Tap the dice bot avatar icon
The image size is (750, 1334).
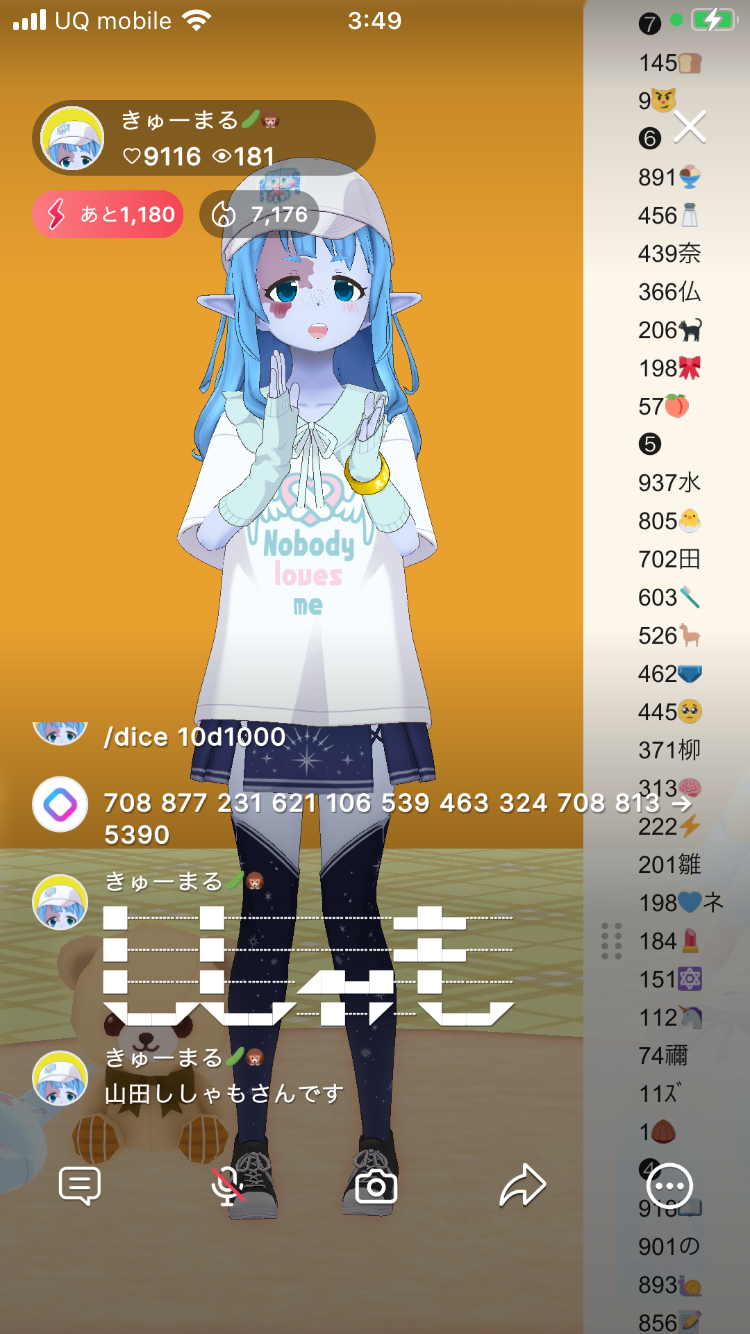60,804
